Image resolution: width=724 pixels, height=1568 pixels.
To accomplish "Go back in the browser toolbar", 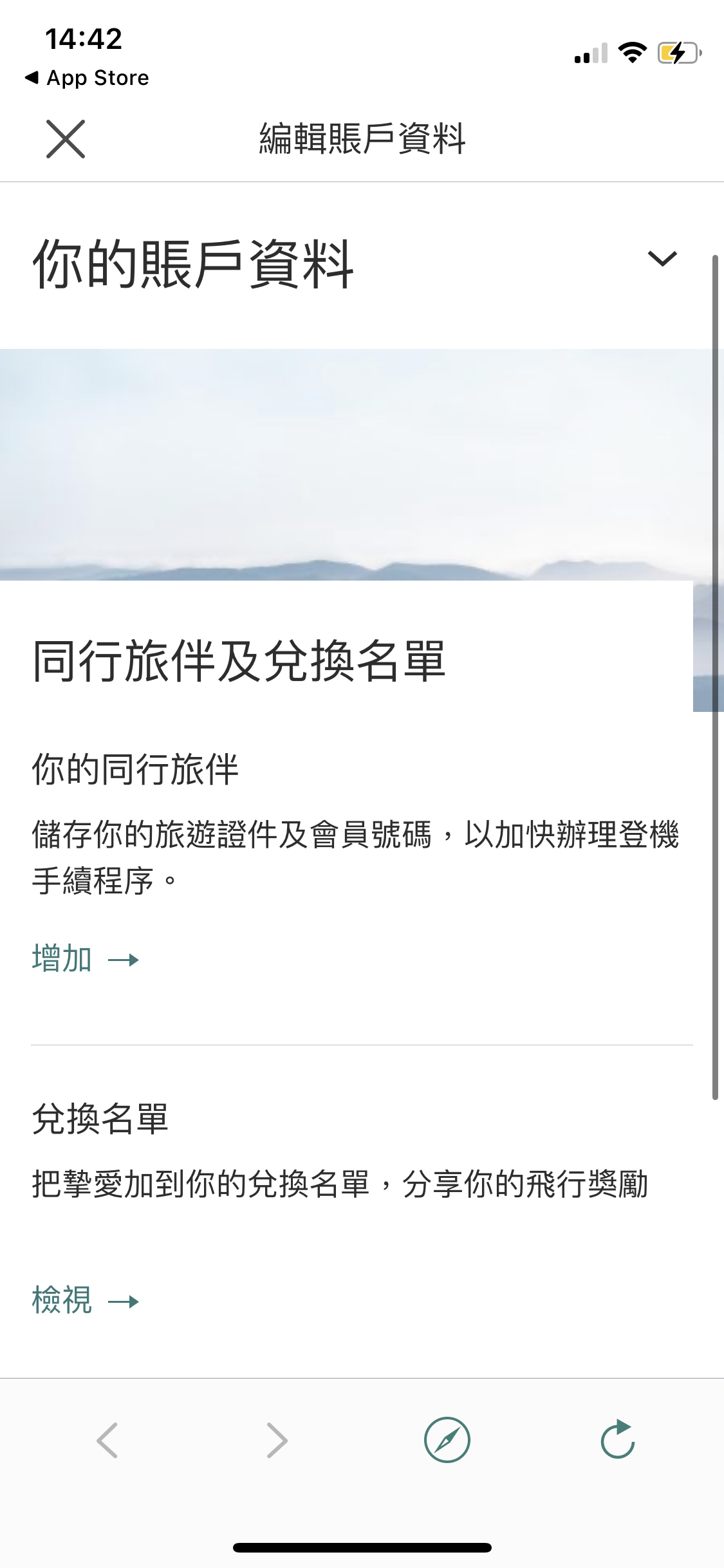I will pos(107,1440).
